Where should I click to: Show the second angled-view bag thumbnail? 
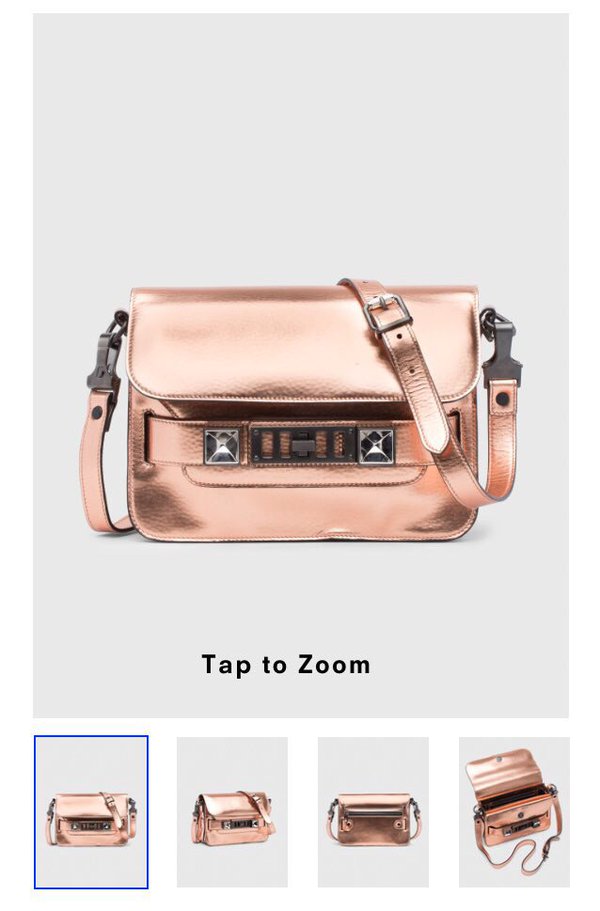pyautogui.click(x=232, y=812)
